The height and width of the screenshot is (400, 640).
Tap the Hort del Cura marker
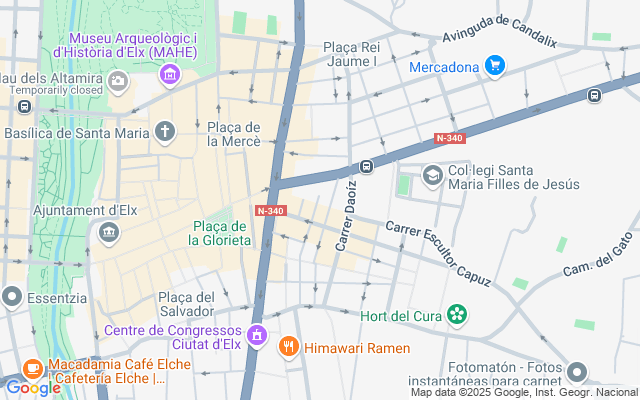(458, 316)
